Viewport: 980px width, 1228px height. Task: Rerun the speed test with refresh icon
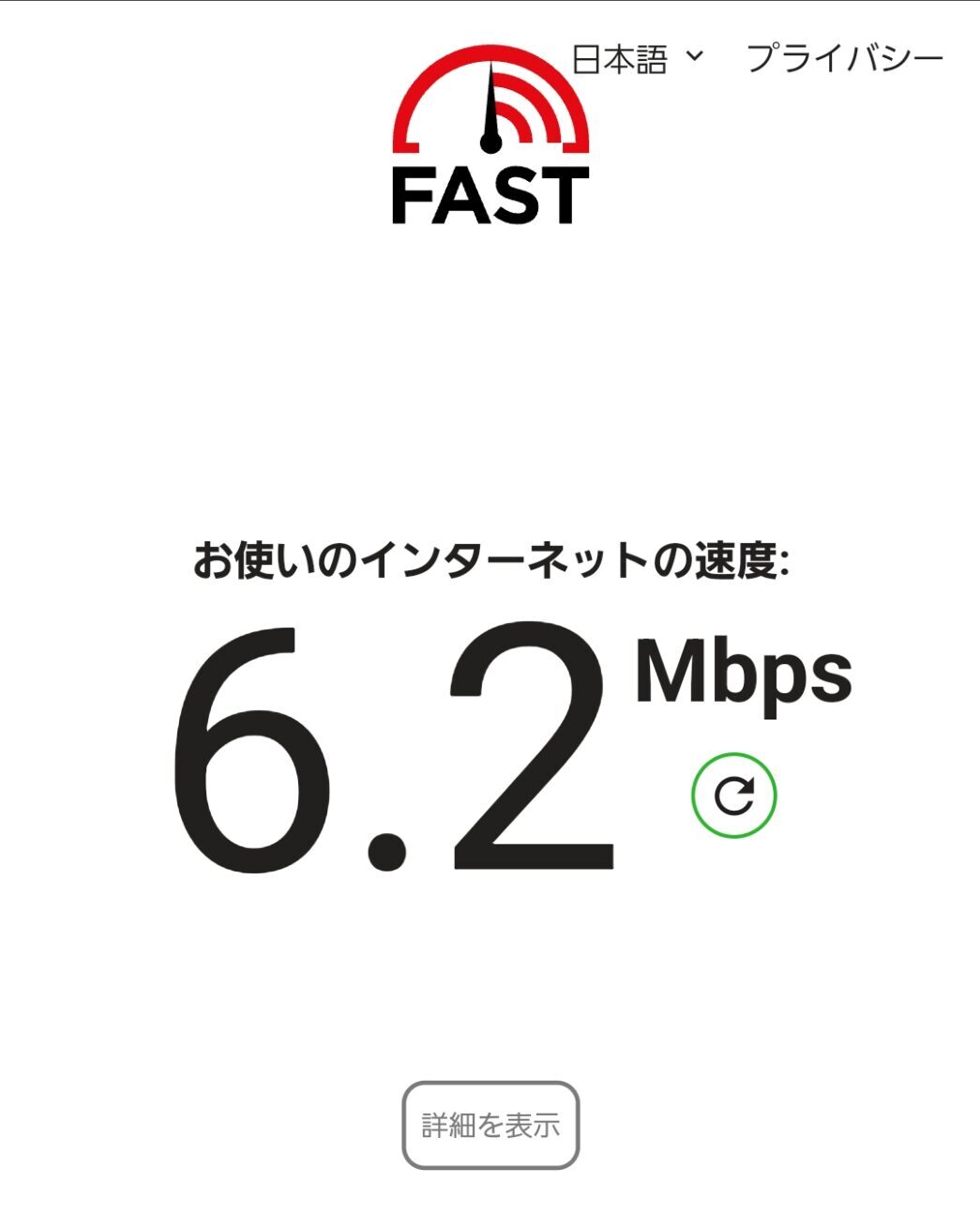(x=733, y=796)
